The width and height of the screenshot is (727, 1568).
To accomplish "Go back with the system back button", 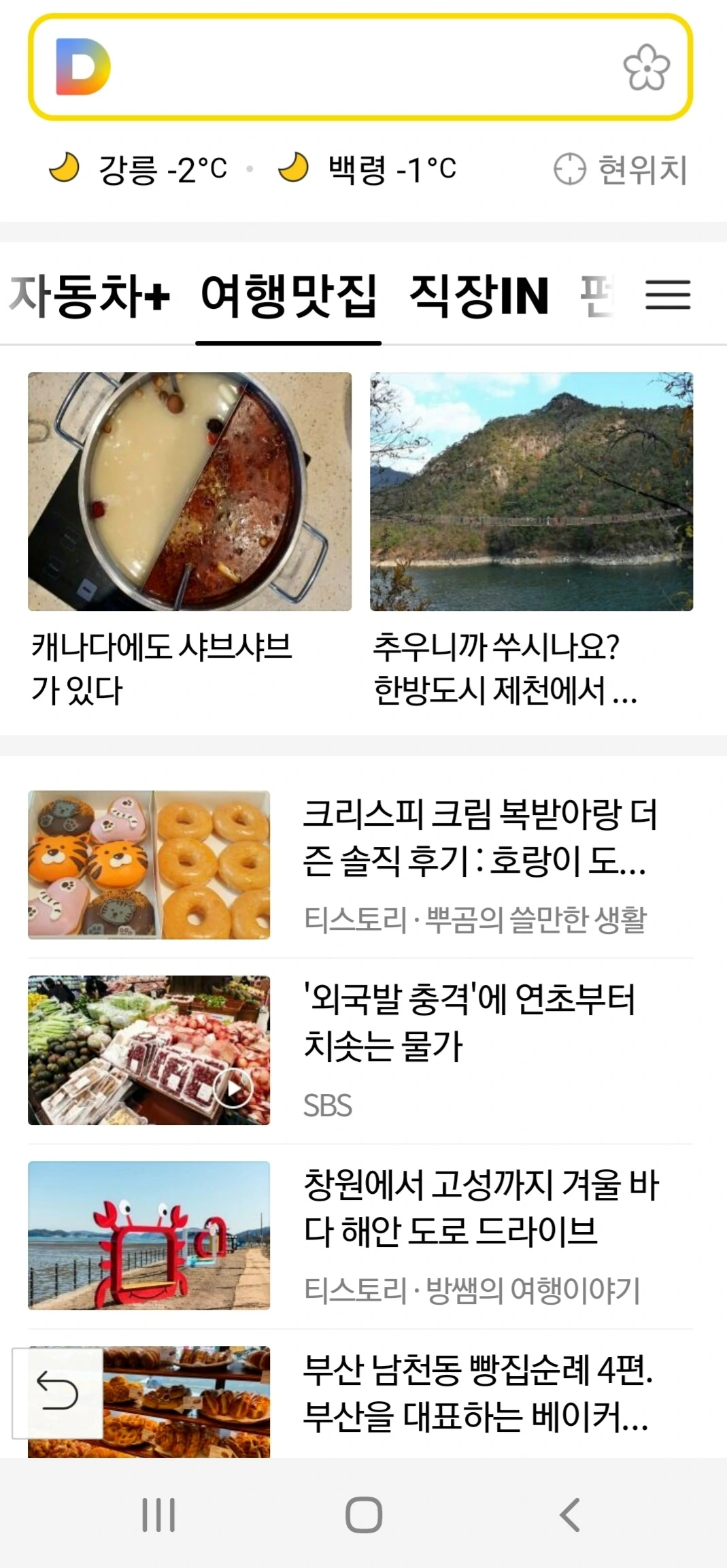I will coord(569,1515).
